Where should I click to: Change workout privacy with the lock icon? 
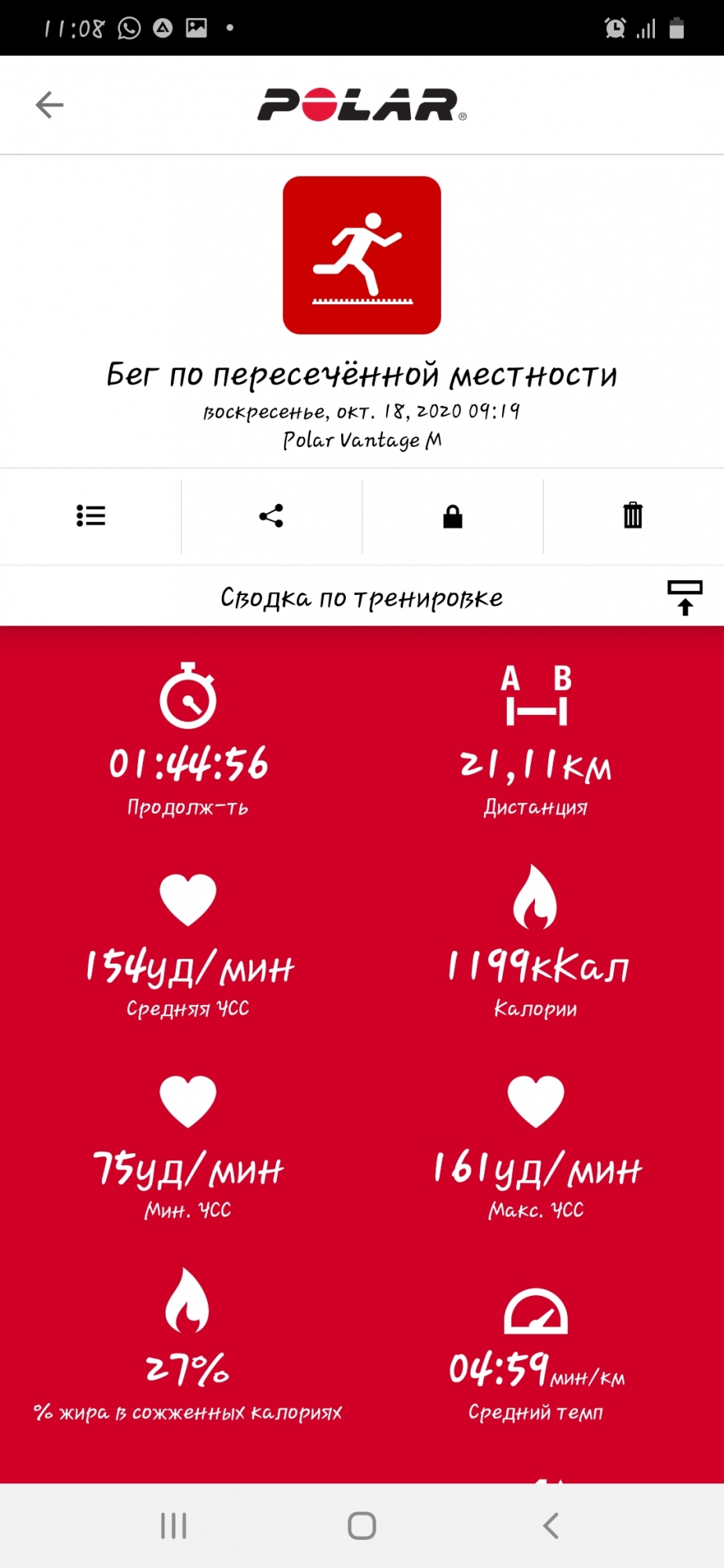pyautogui.click(x=453, y=517)
